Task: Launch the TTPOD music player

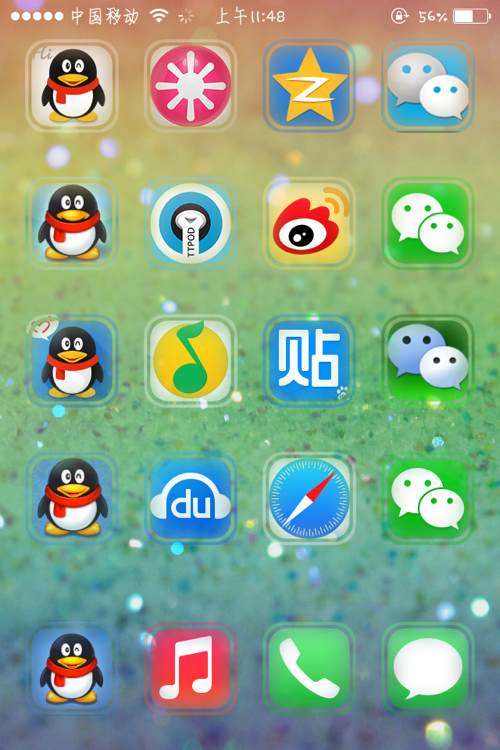Action: coord(190,223)
